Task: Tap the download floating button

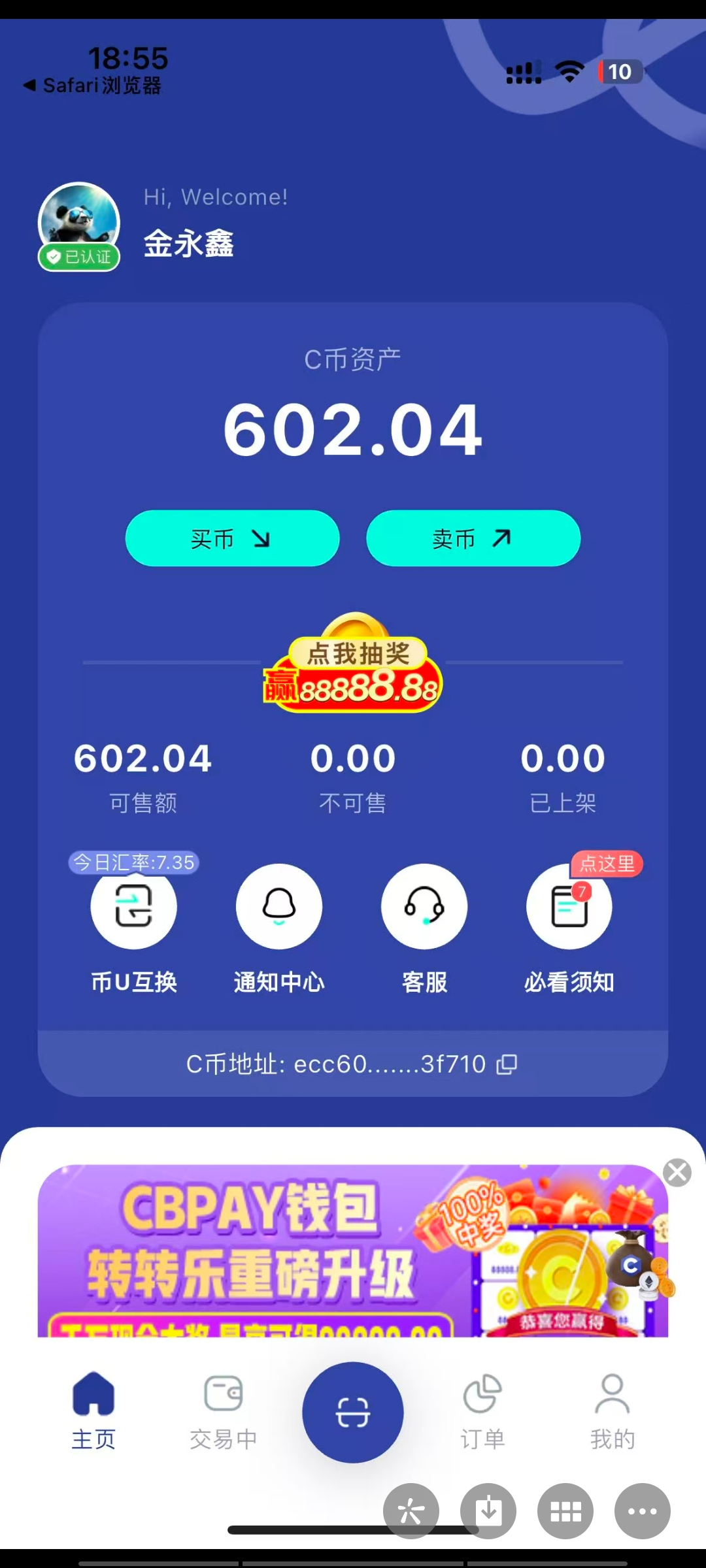Action: pyautogui.click(x=488, y=1511)
